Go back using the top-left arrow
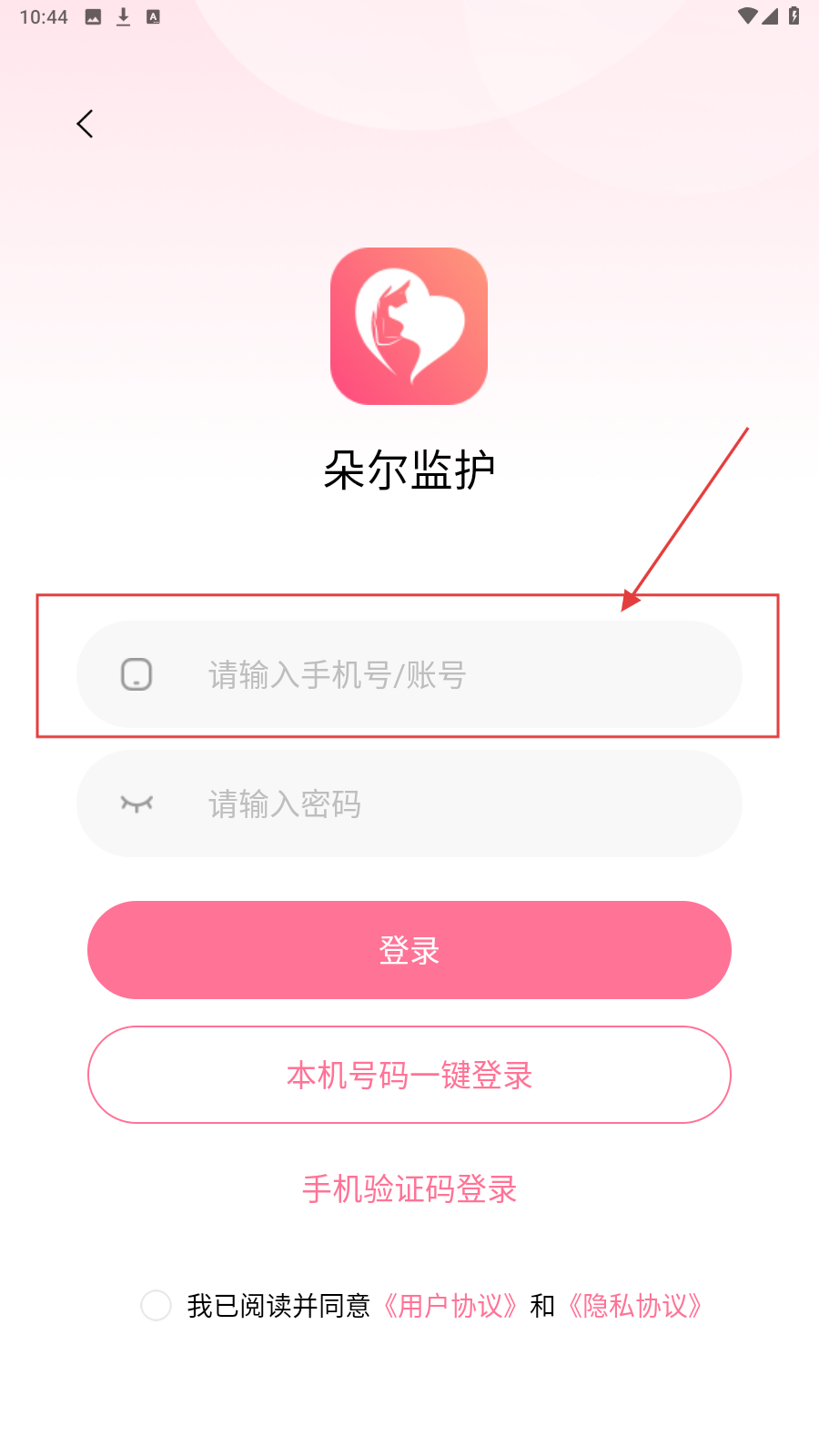819x1456 pixels. (85, 124)
